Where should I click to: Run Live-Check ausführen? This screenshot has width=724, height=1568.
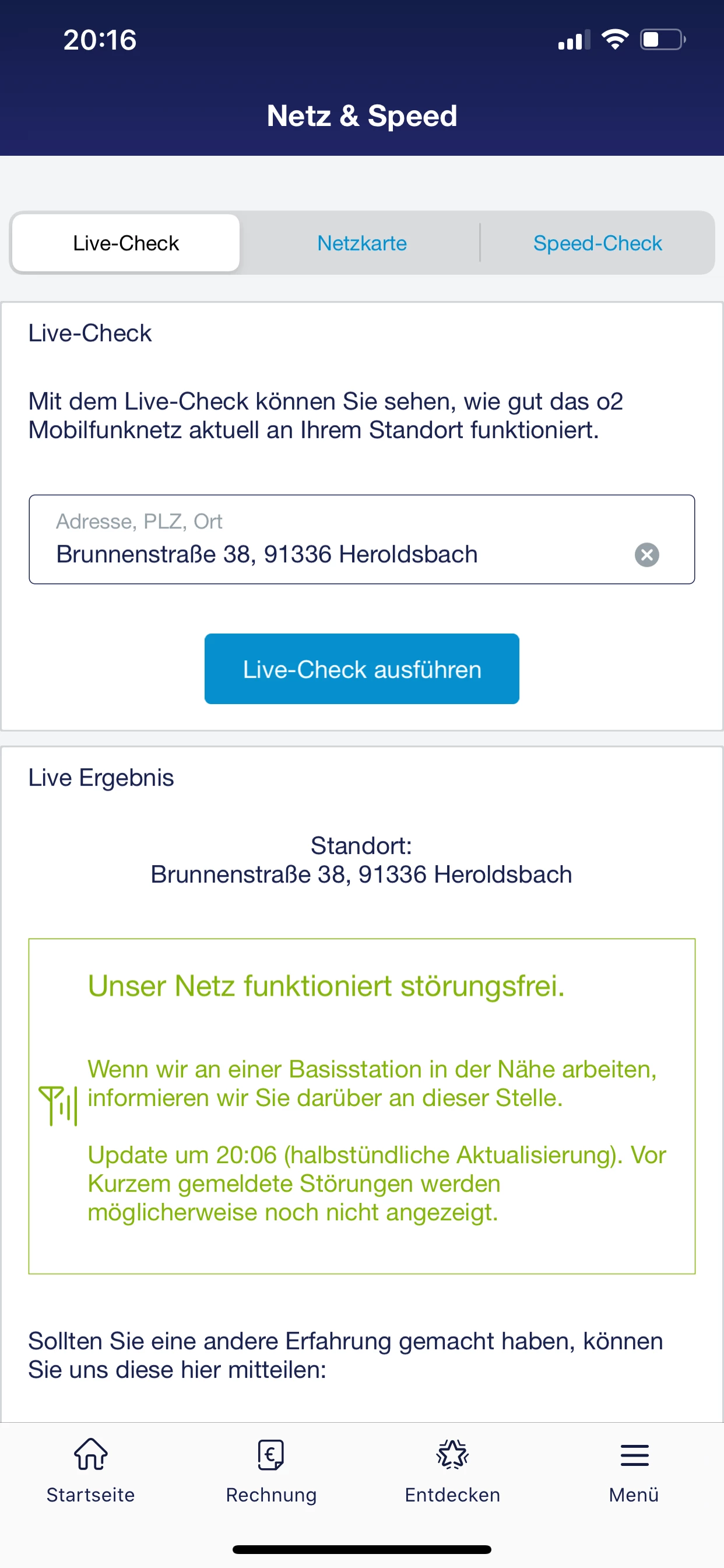click(361, 669)
